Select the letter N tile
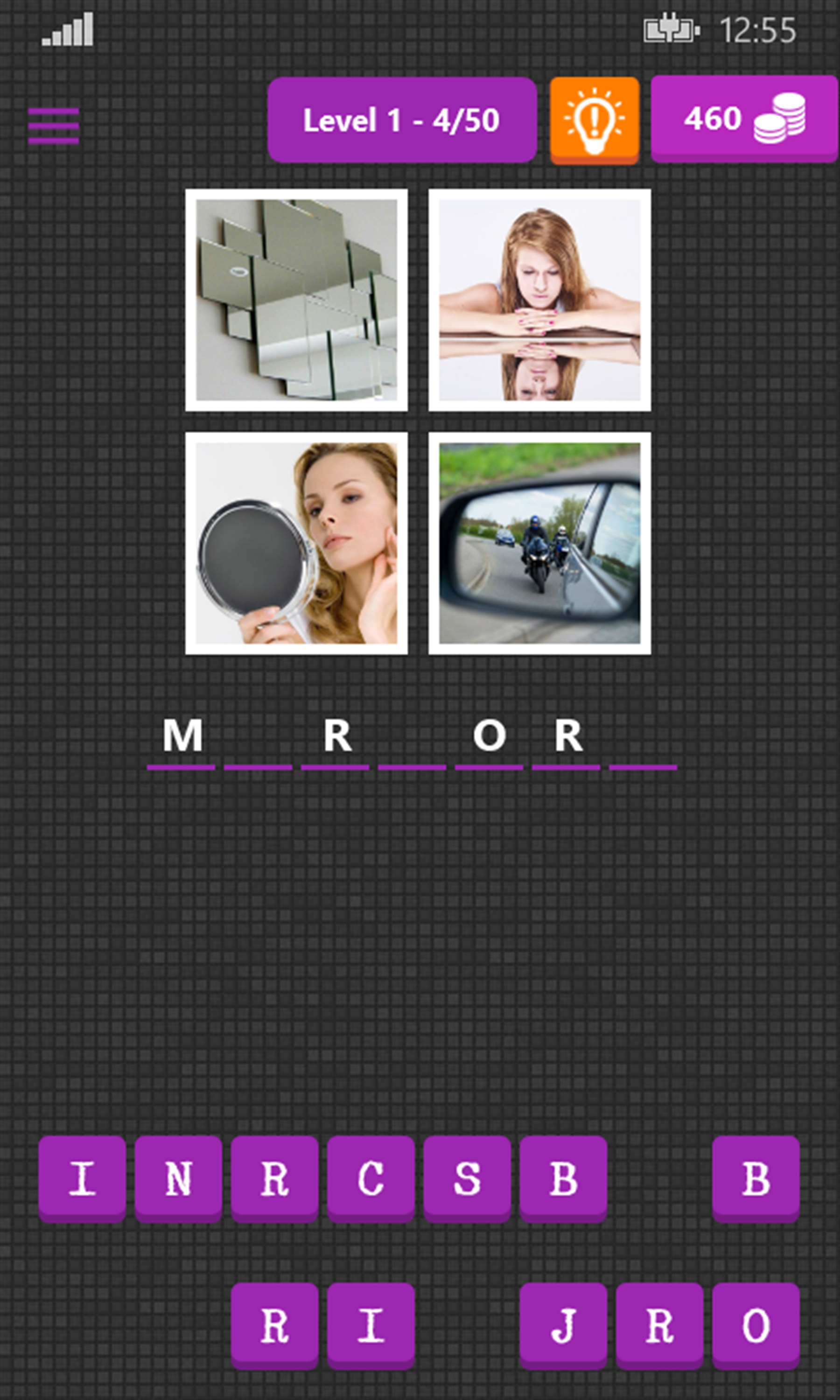 [178, 1178]
